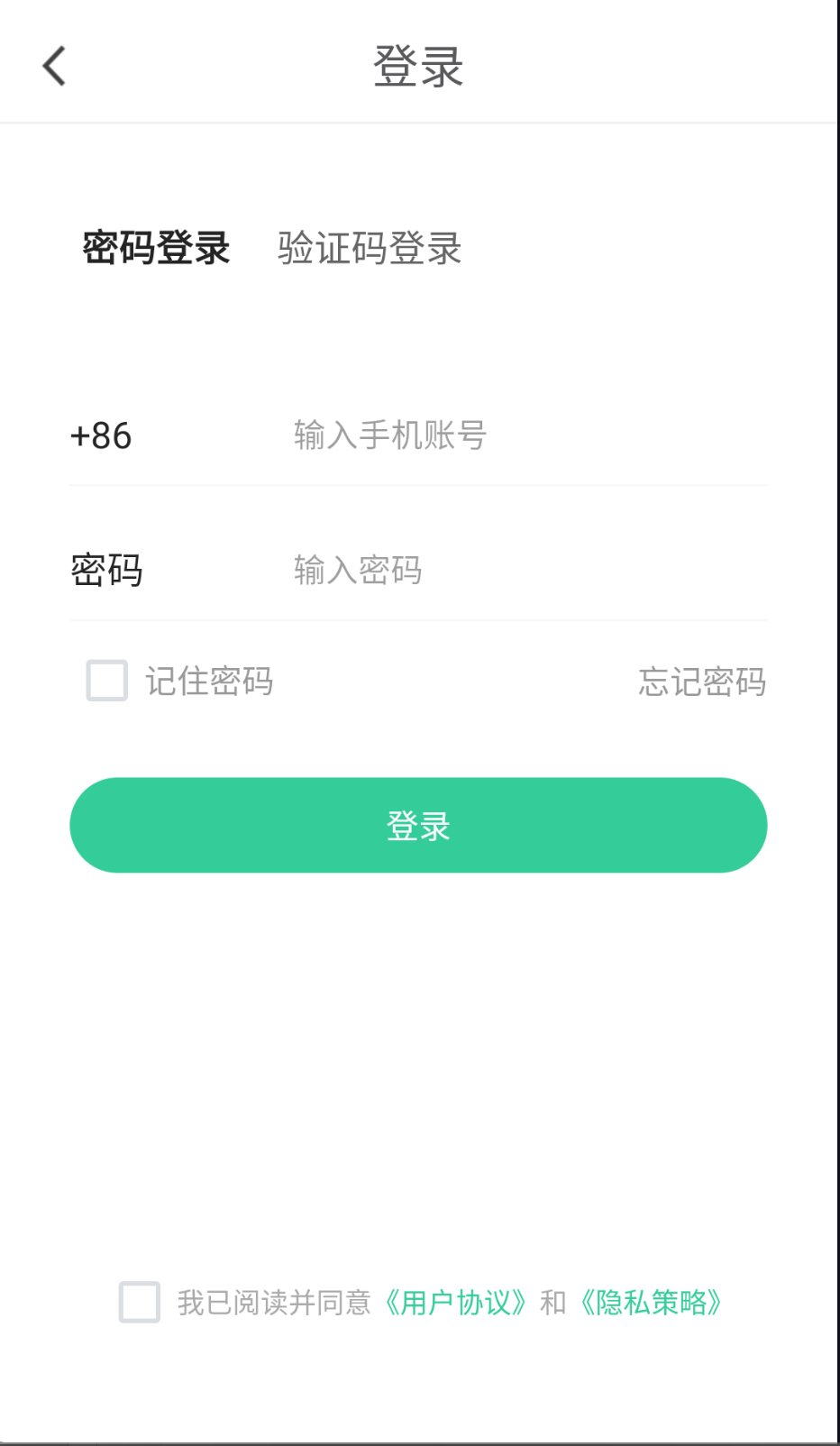This screenshot has width=840, height=1446.
Task: Uncheck the remember password option
Action: [105, 682]
